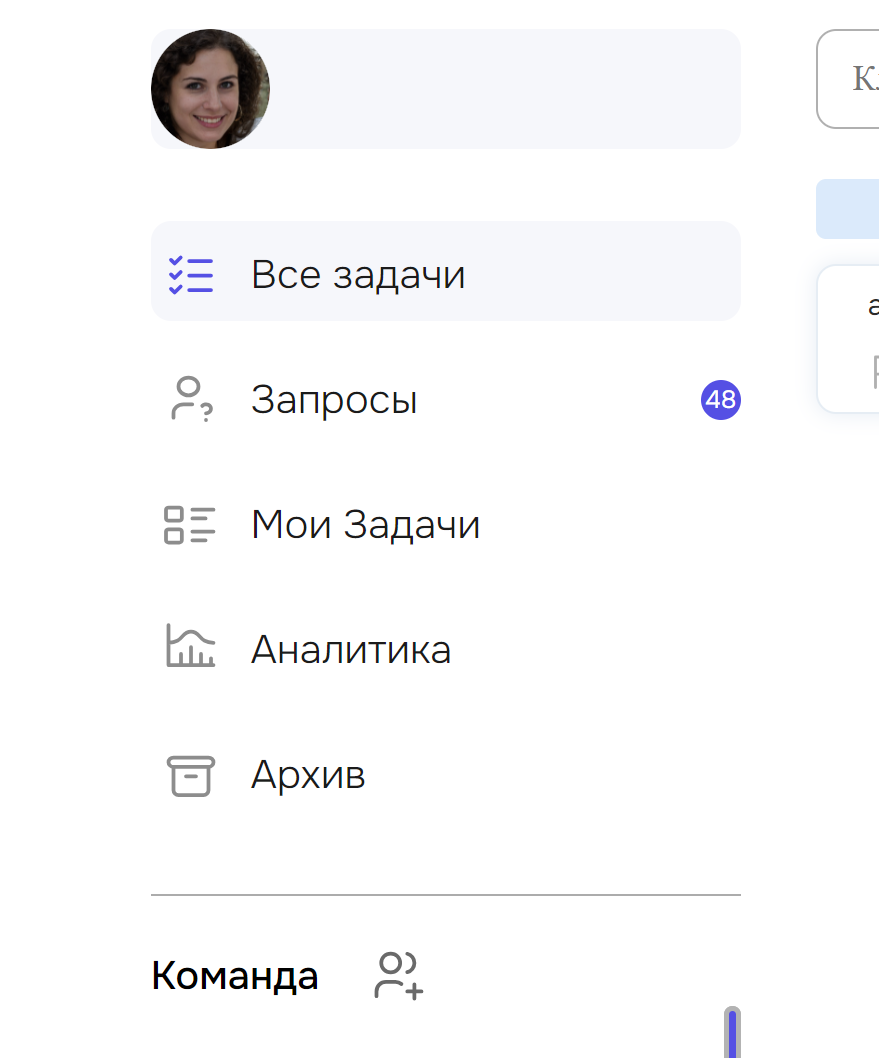Screen dimensions: 879x1058
Task: Go to Мои Задачи section
Action: 365,525
